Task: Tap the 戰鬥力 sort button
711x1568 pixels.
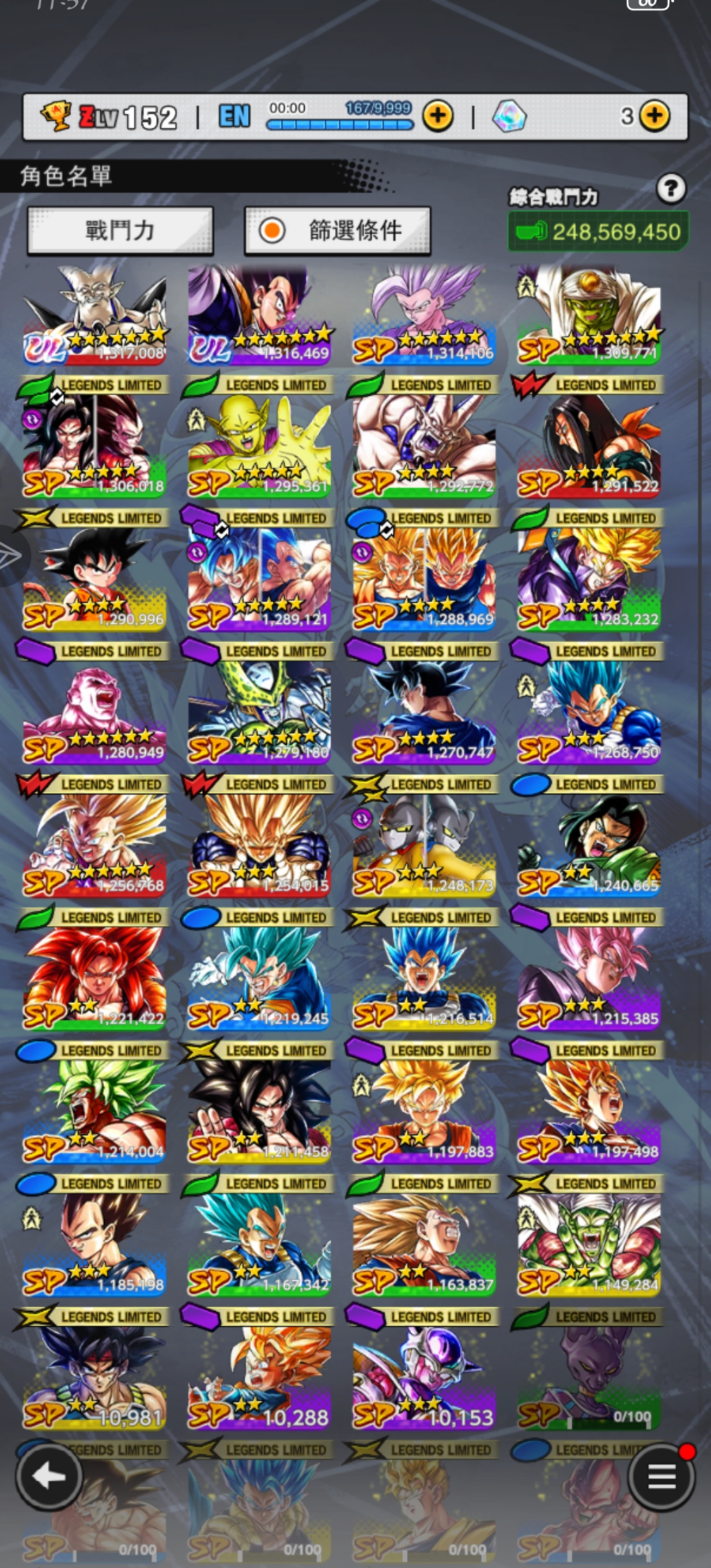Action: [120, 231]
